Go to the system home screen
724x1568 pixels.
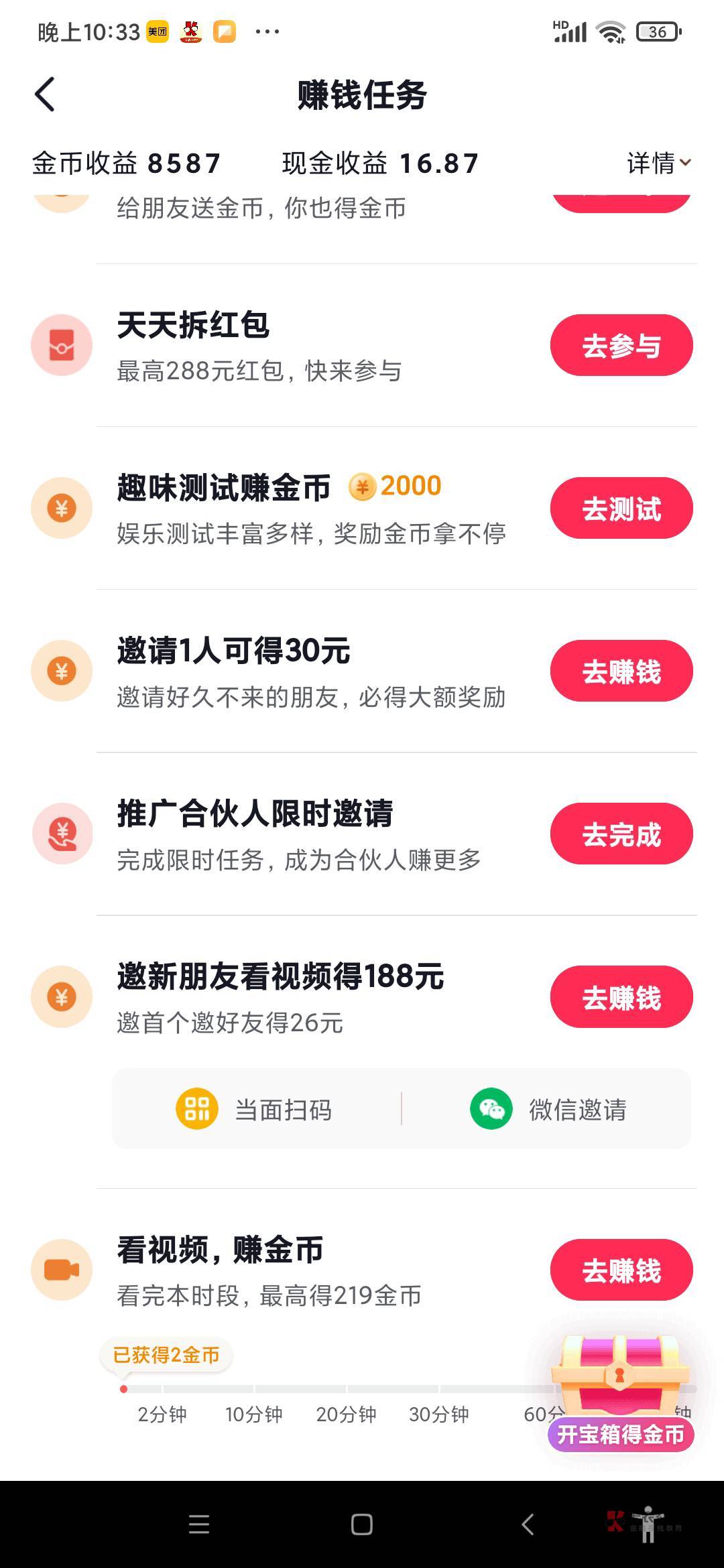(361, 1524)
